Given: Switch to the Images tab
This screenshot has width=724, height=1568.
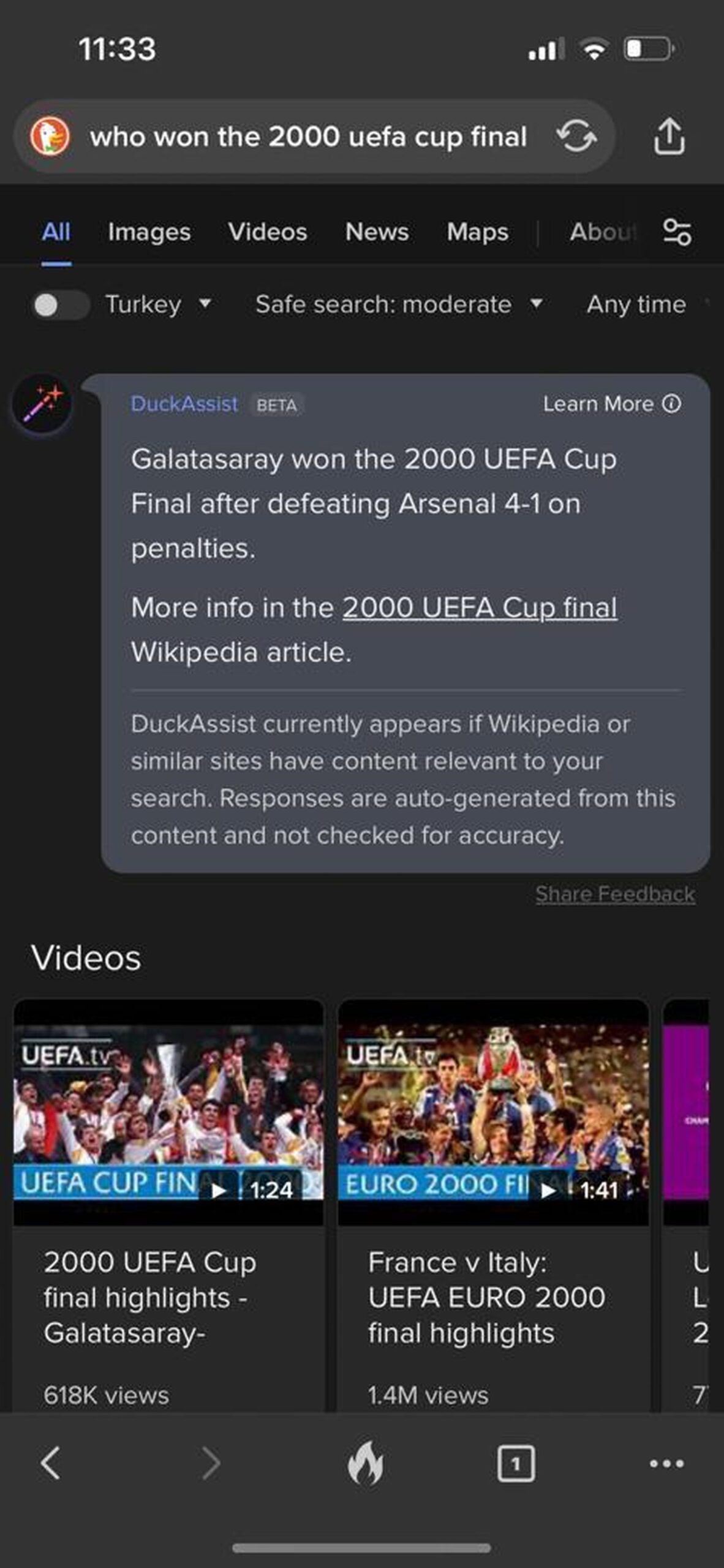Looking at the screenshot, I should (x=149, y=232).
